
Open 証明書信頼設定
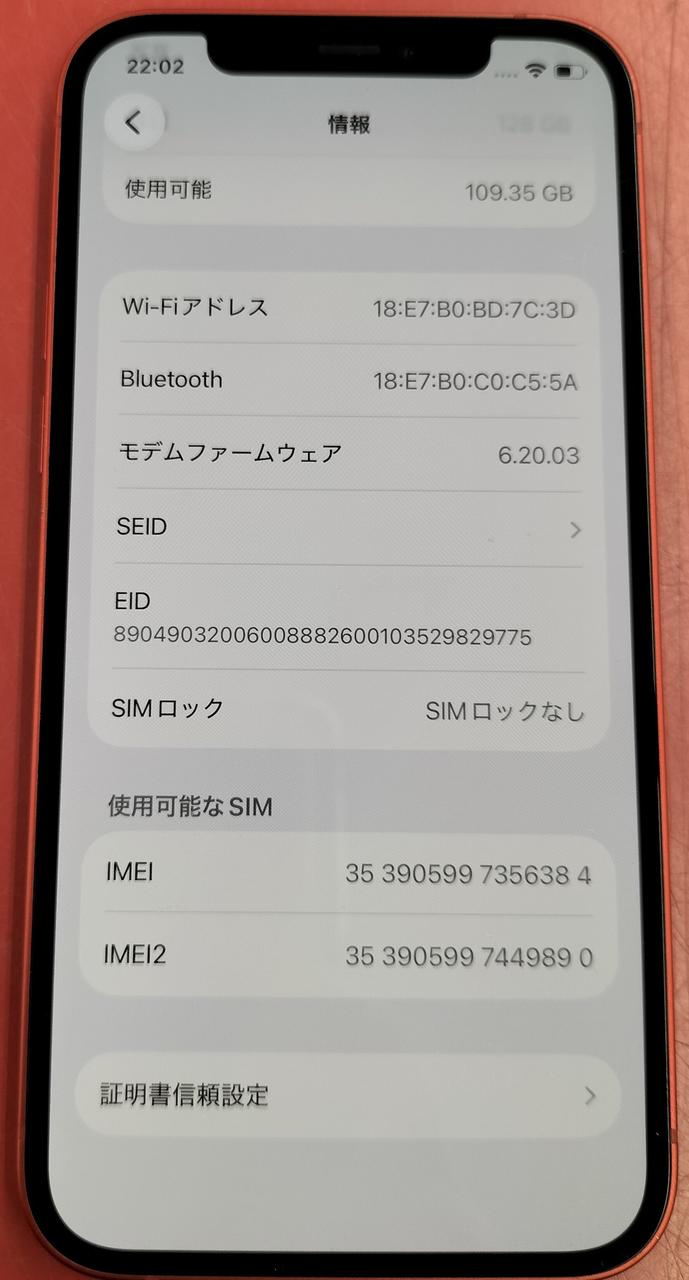(347, 1094)
